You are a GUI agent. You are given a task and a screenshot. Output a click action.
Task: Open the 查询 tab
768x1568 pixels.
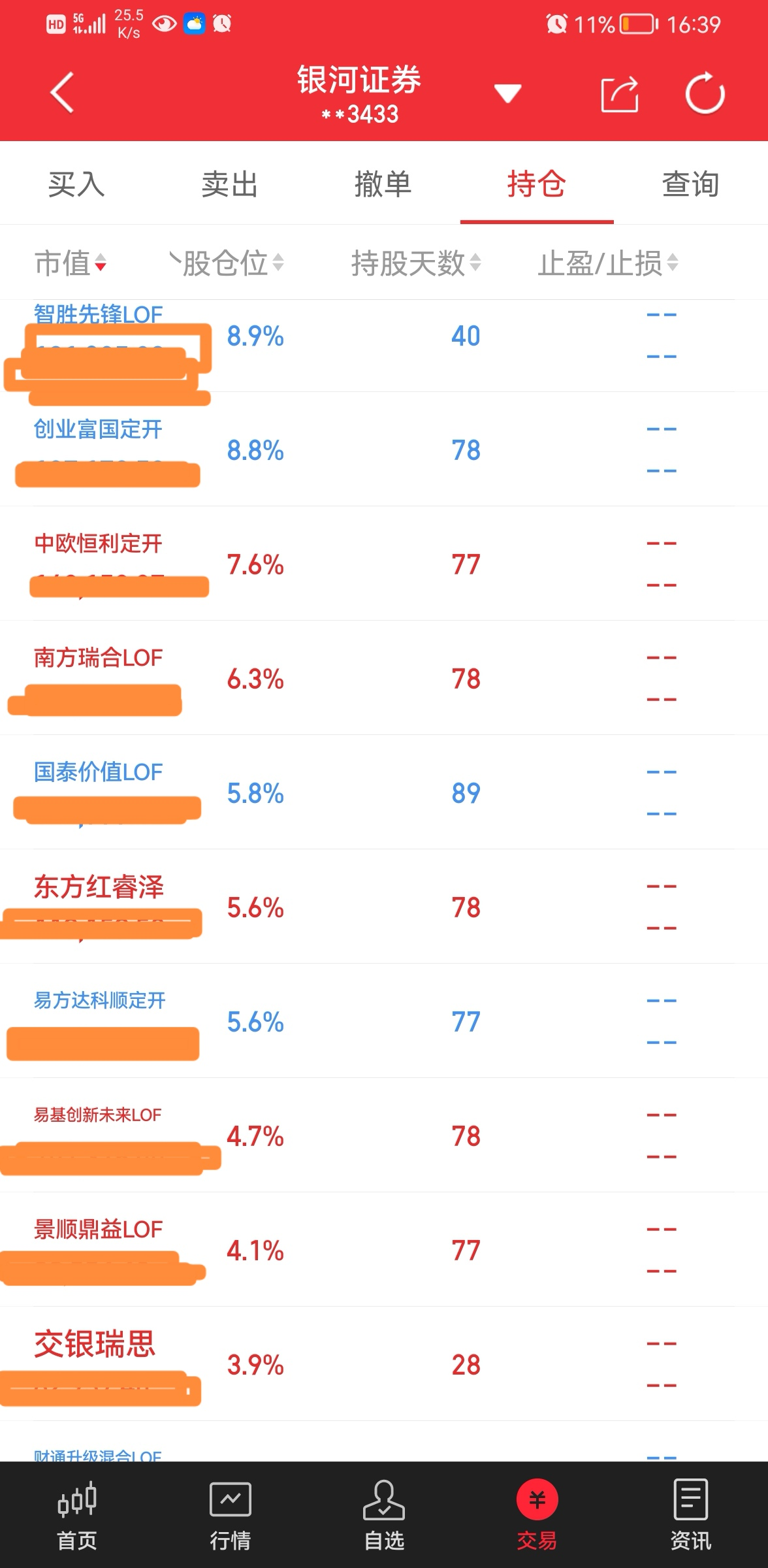pos(690,184)
